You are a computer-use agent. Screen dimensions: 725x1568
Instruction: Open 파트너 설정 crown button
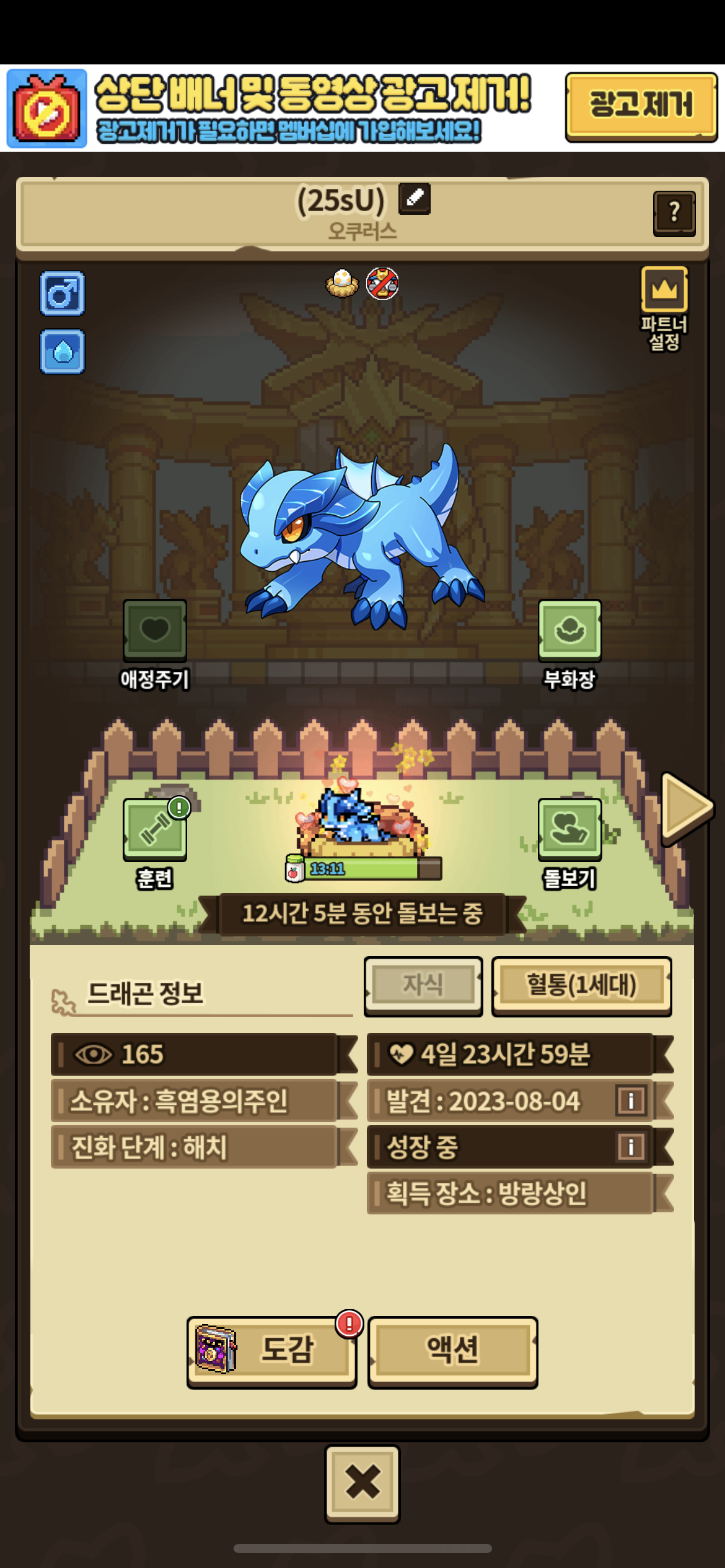(x=664, y=290)
